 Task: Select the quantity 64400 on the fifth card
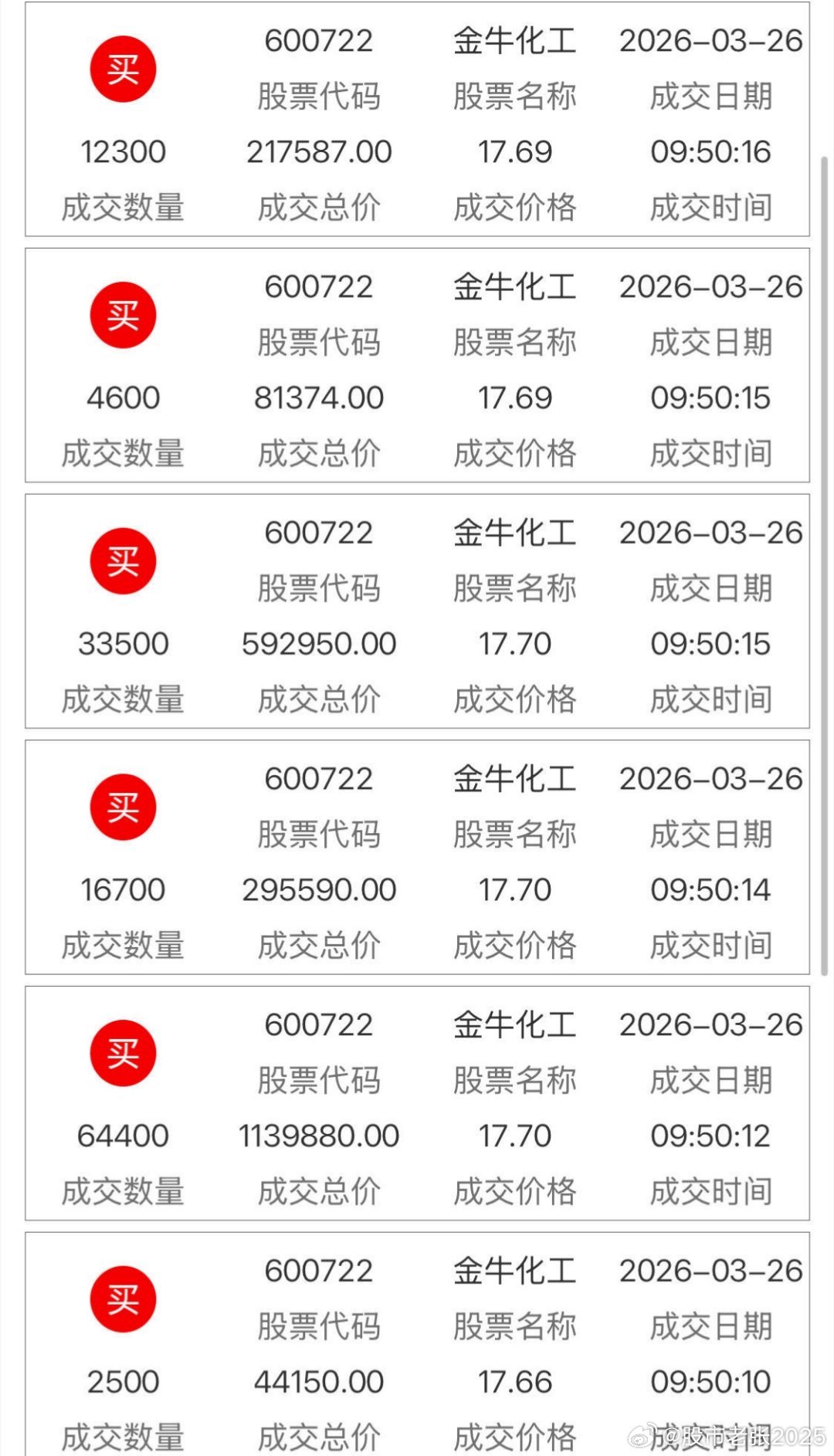click(124, 1135)
